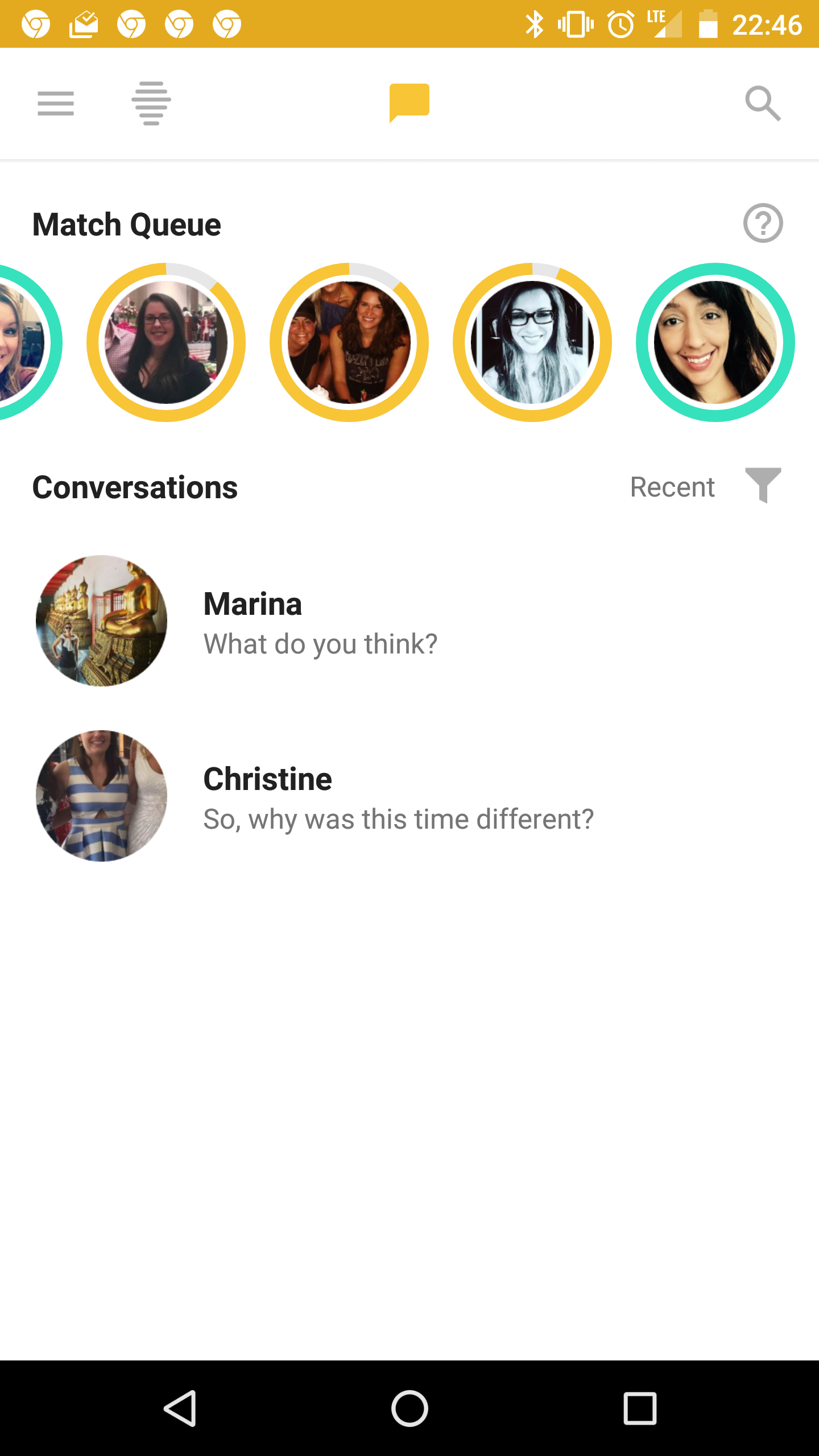Open the match with black-framed glasses photo

tap(532, 342)
